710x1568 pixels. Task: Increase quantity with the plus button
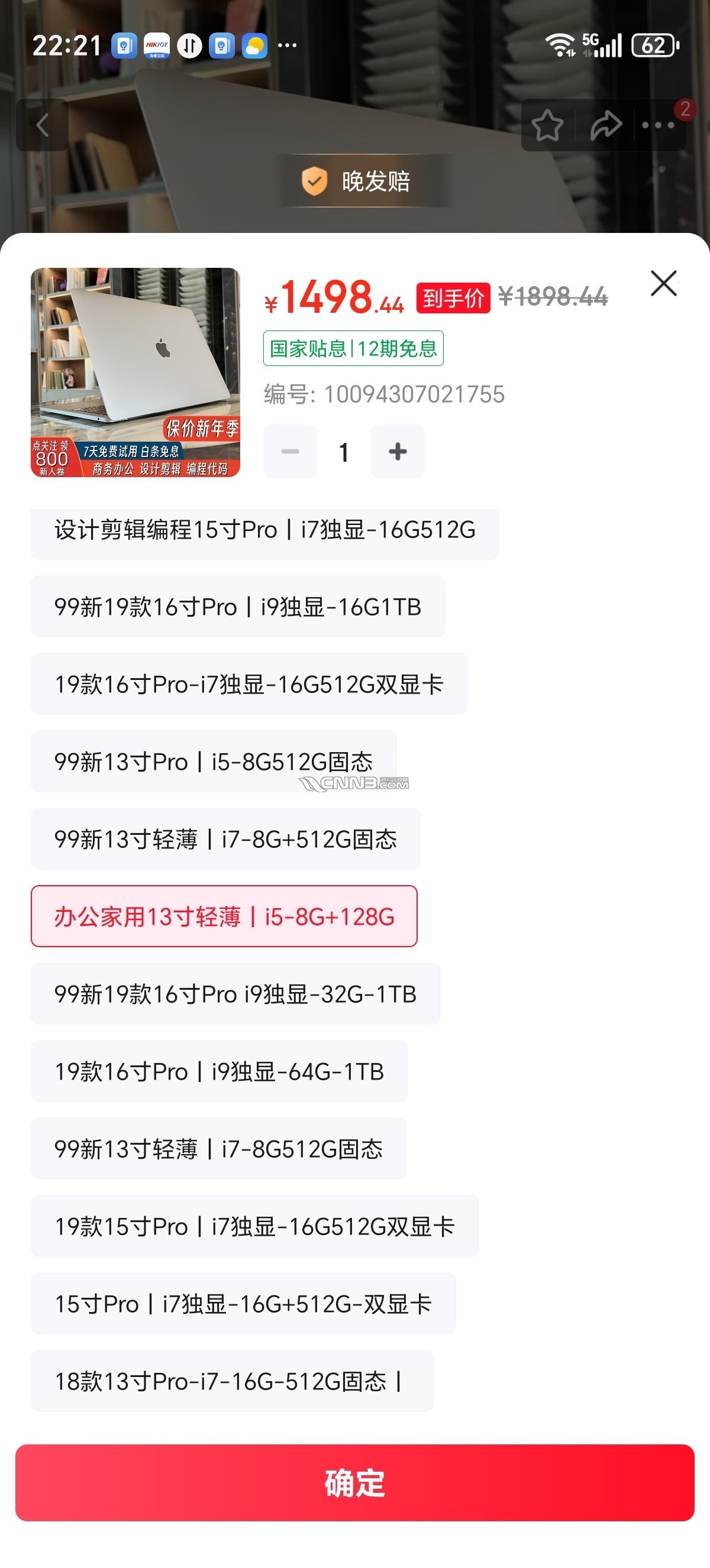397,451
